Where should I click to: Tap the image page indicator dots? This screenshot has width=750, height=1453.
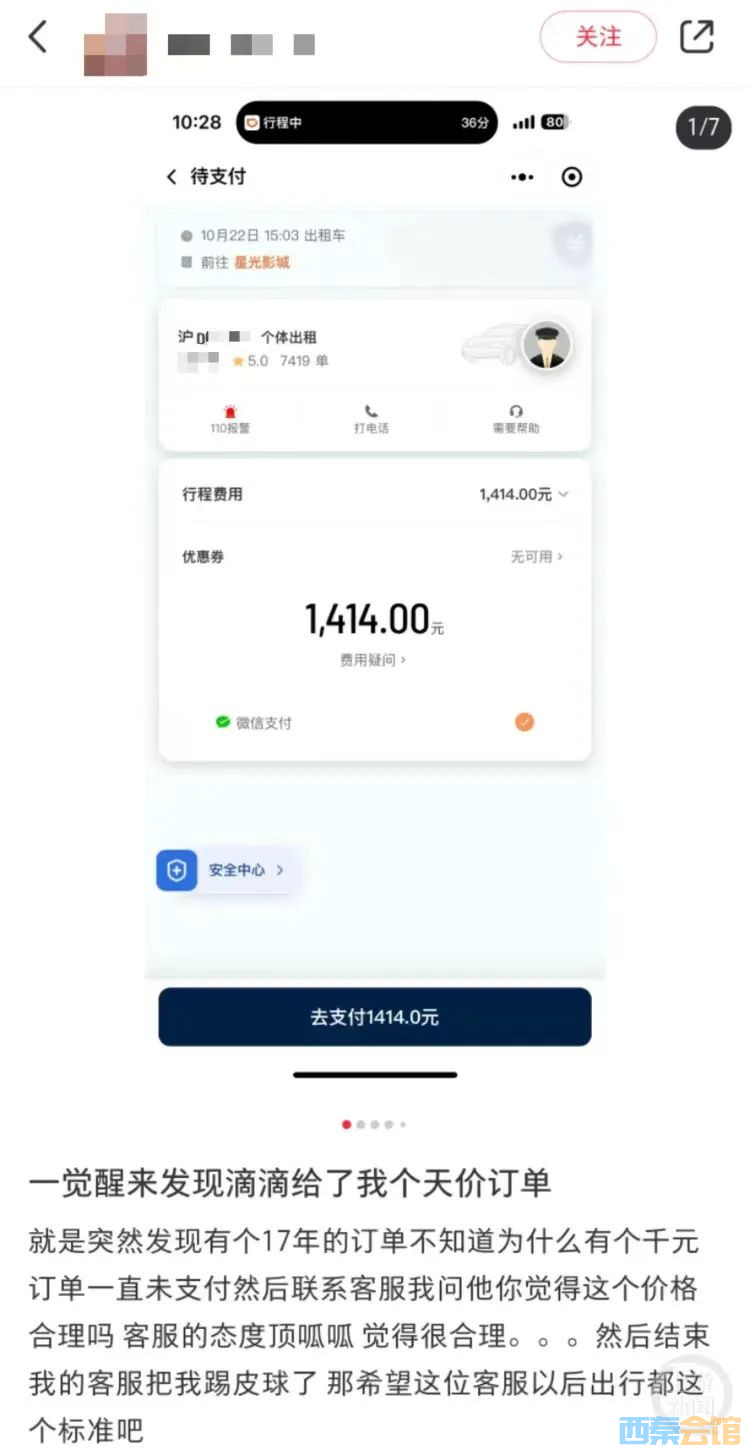coord(375,1124)
